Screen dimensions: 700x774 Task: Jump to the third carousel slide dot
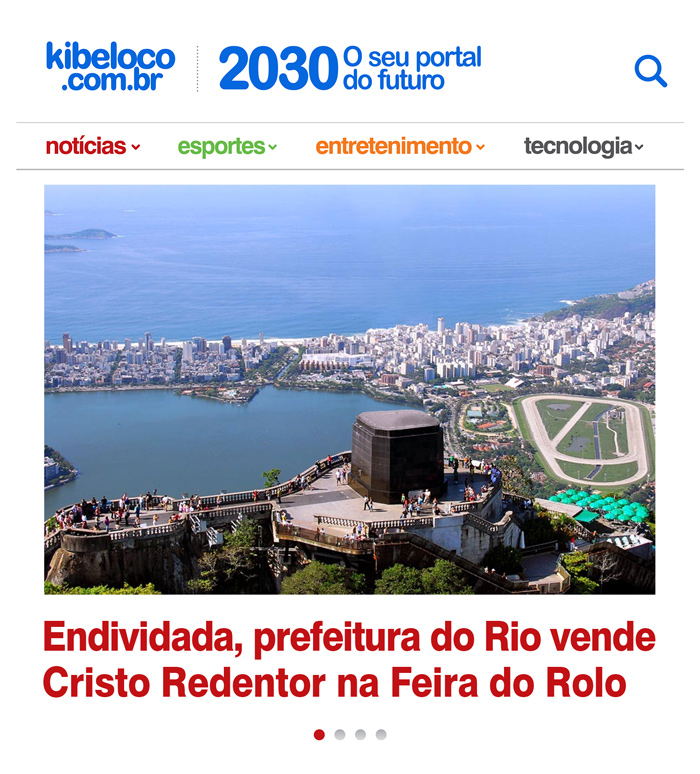360,734
